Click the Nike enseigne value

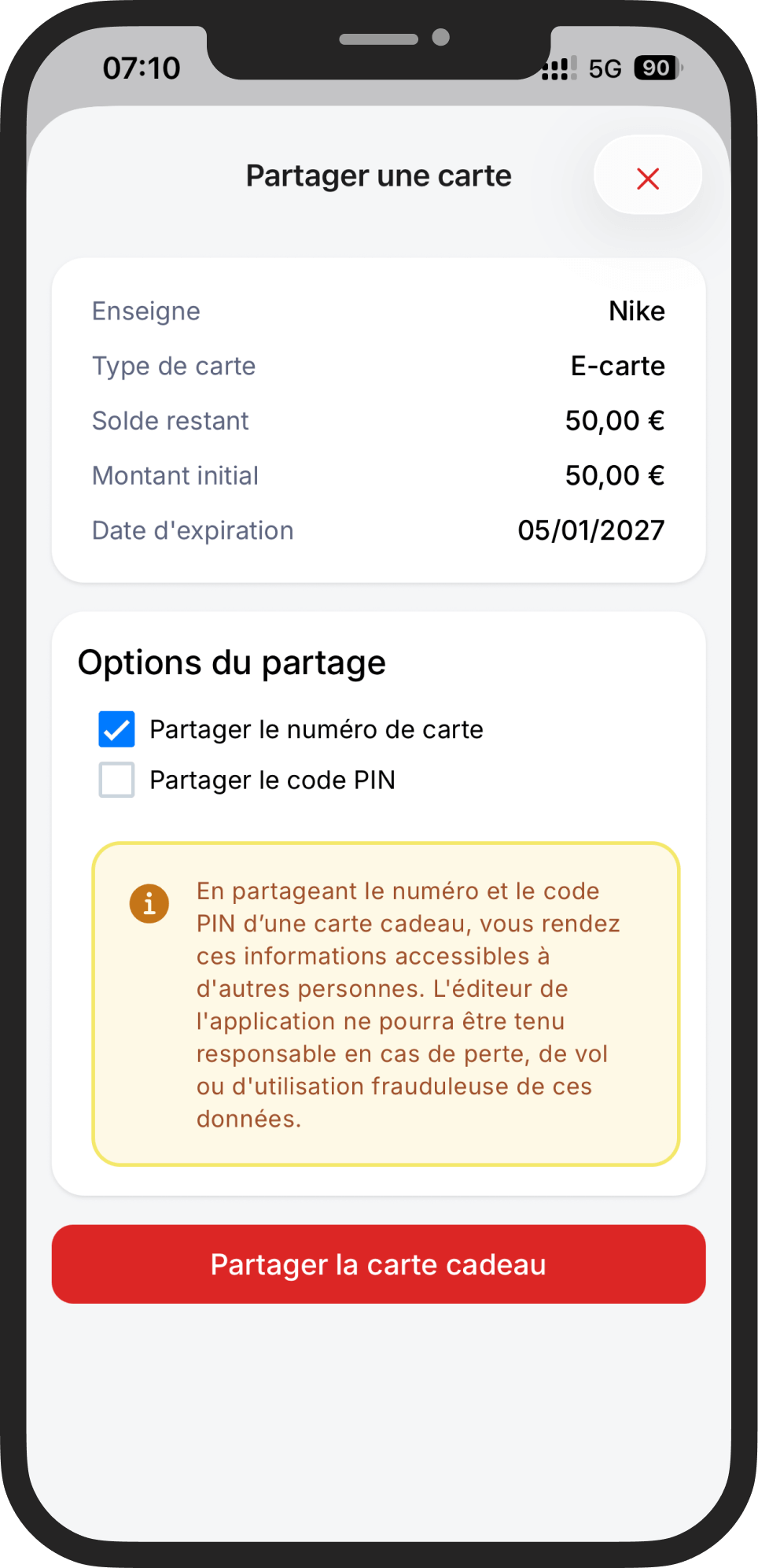pyautogui.click(x=637, y=311)
